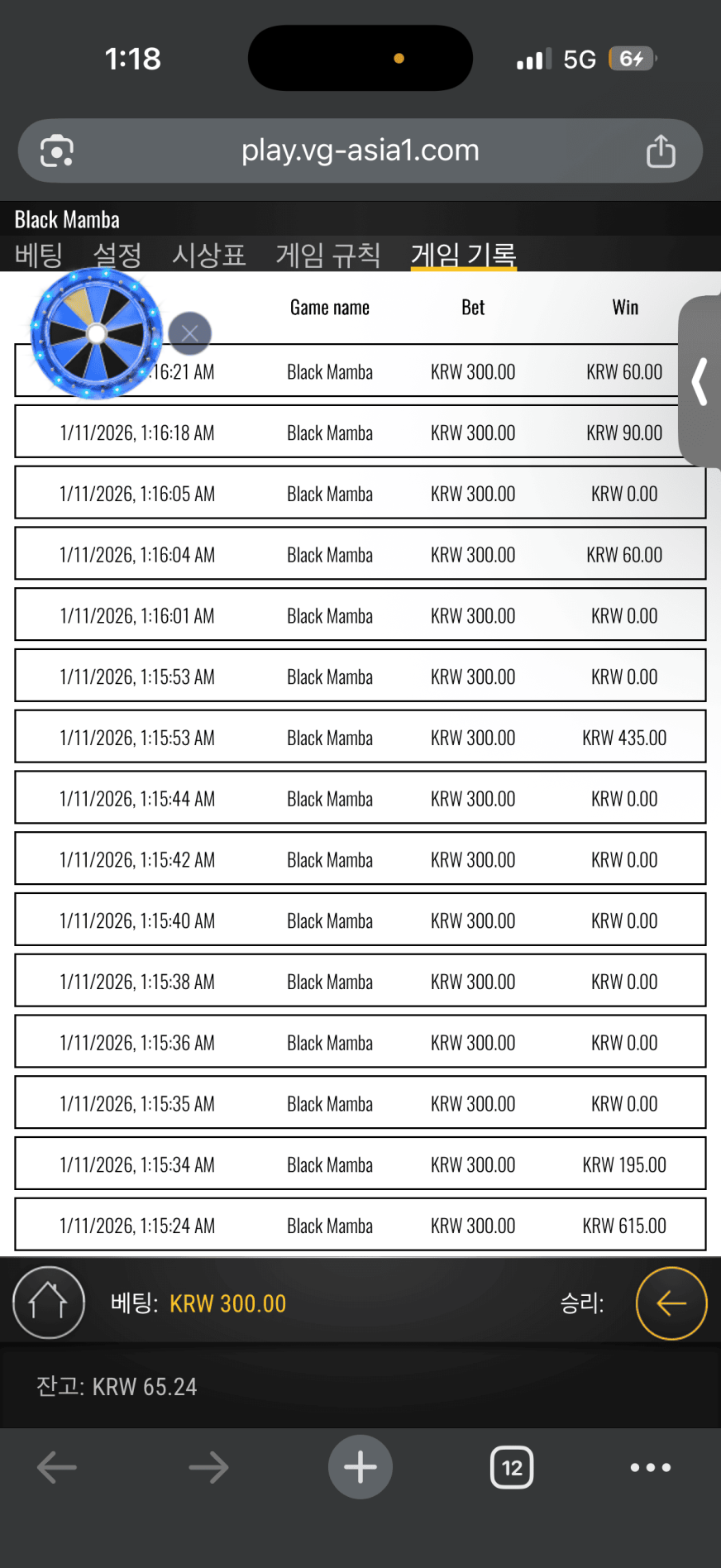Expand the side panel arrow handle
This screenshot has height=1568, width=721.
coord(700,381)
